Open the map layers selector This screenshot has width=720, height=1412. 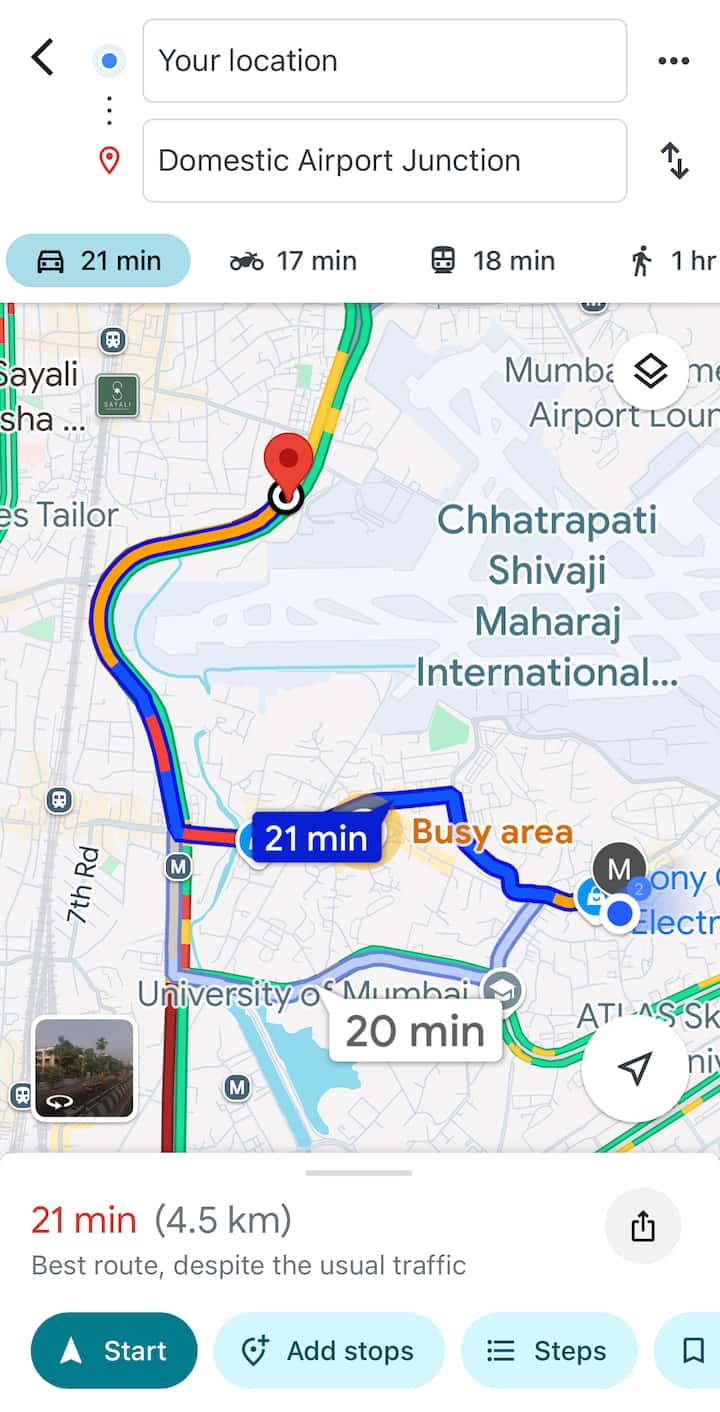click(x=651, y=372)
